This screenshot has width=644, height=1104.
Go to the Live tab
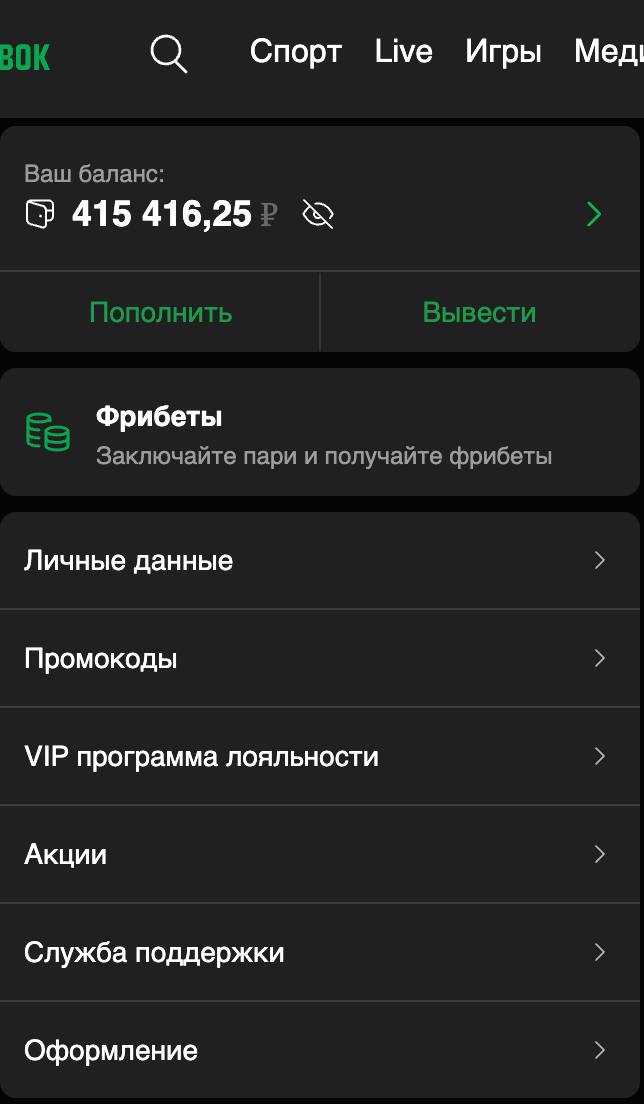[403, 51]
